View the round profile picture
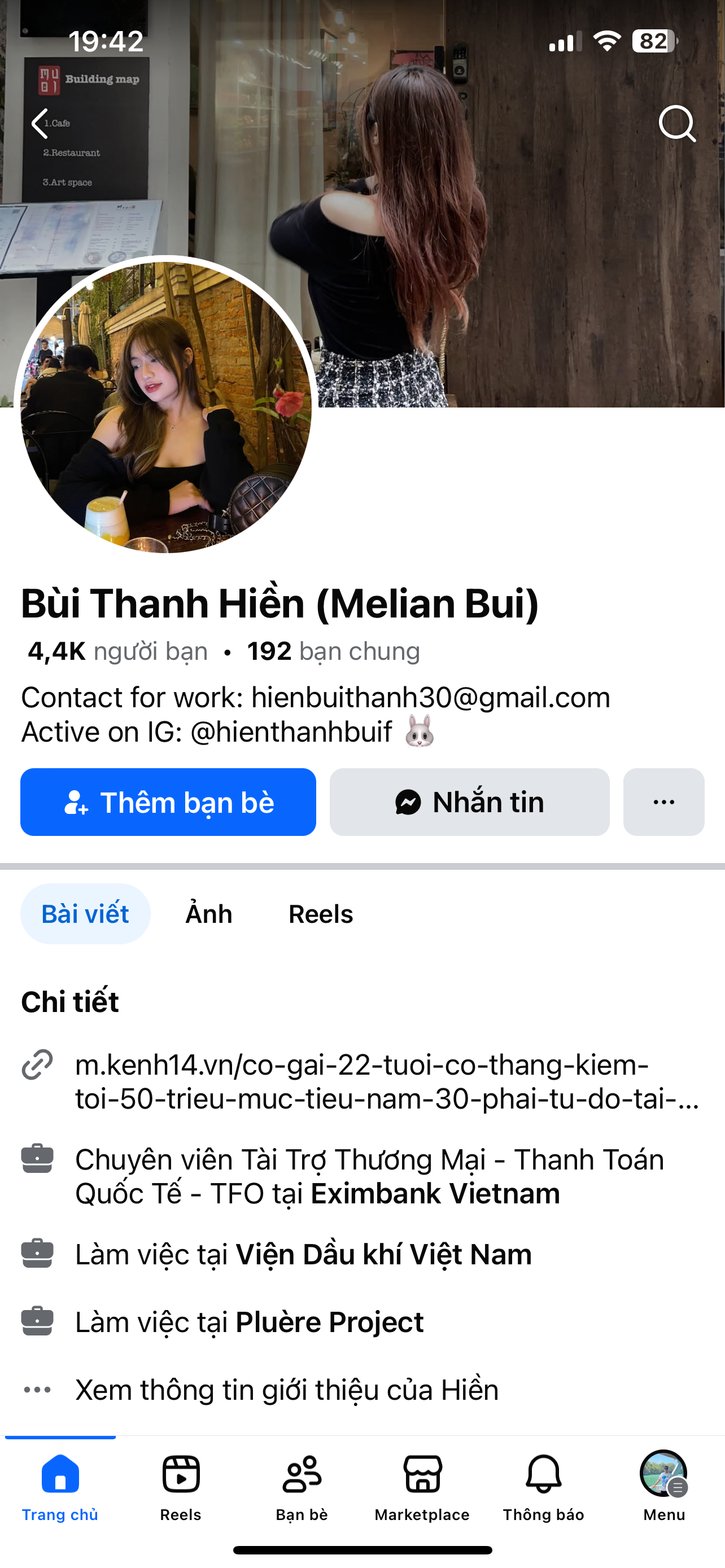 pyautogui.click(x=165, y=406)
